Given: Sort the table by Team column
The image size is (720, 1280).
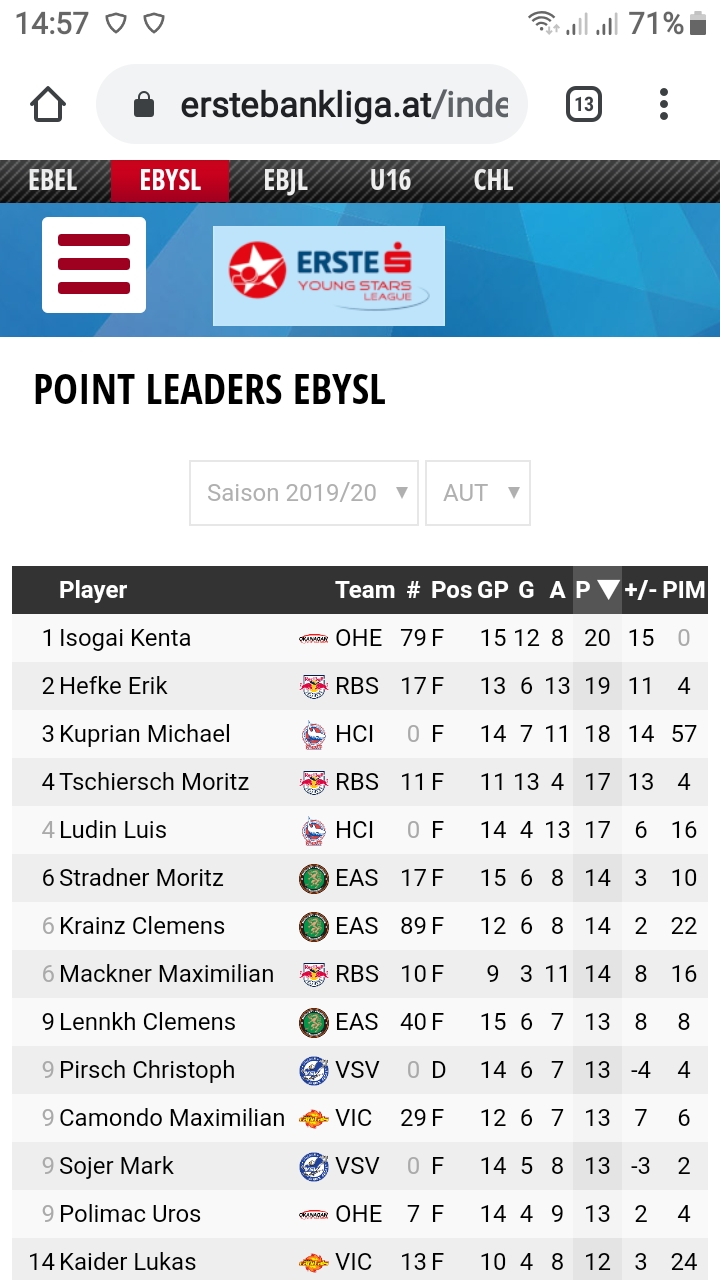Looking at the screenshot, I should pyautogui.click(x=365, y=590).
